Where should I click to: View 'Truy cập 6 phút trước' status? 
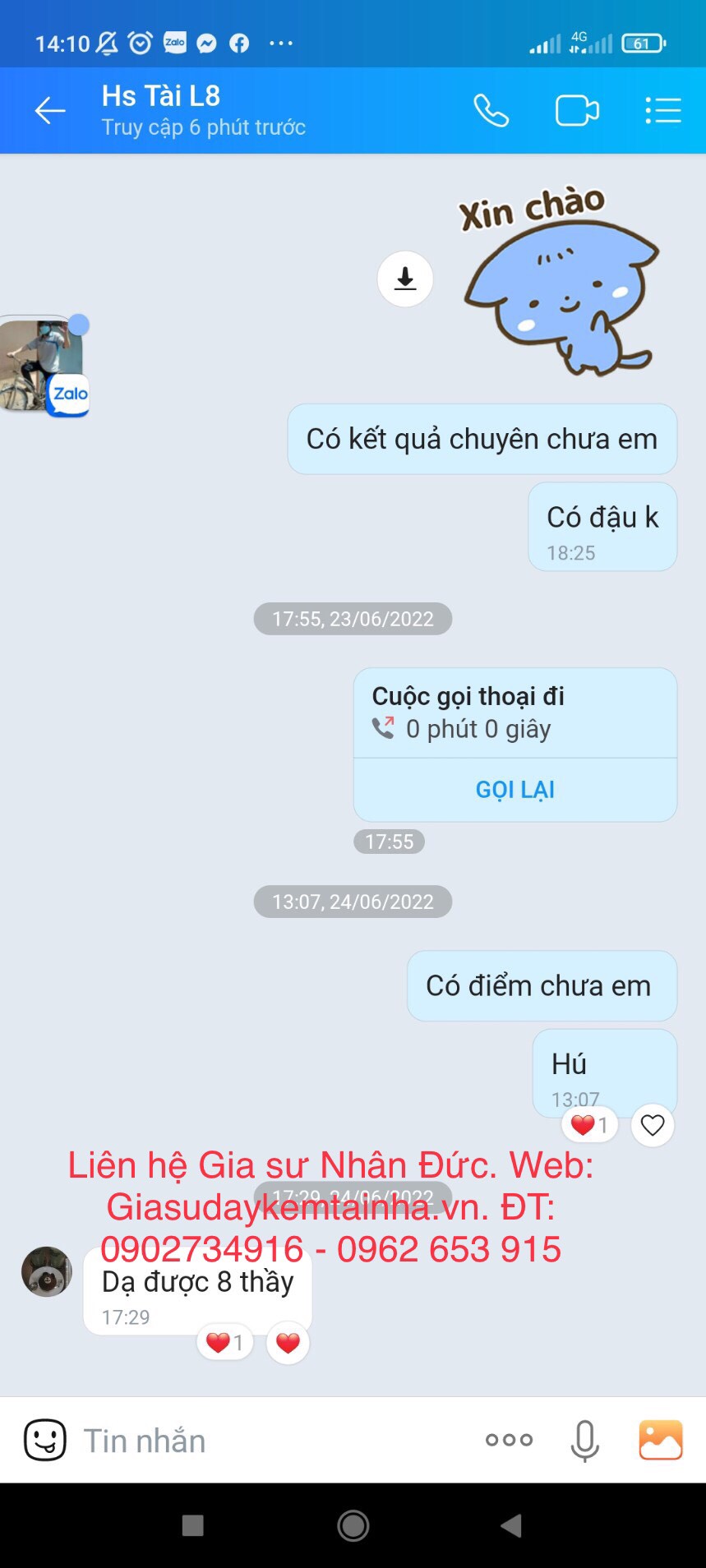pos(204,127)
